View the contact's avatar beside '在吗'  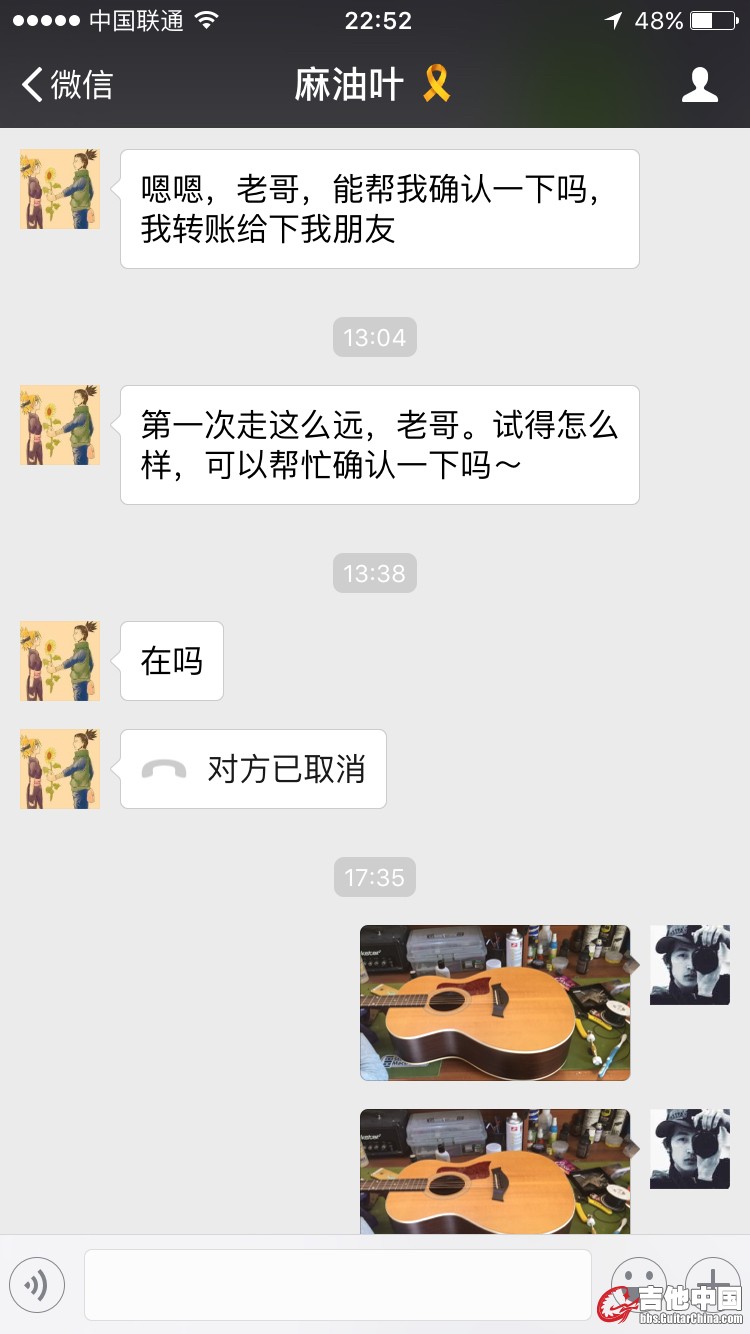(60, 661)
